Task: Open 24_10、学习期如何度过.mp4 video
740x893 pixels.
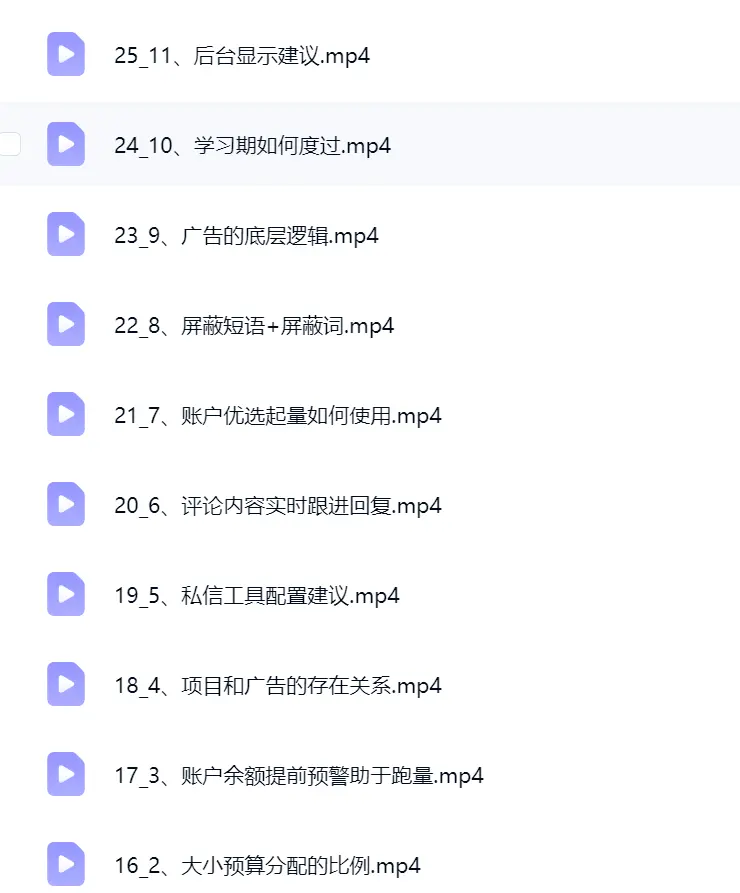Action: (252, 146)
